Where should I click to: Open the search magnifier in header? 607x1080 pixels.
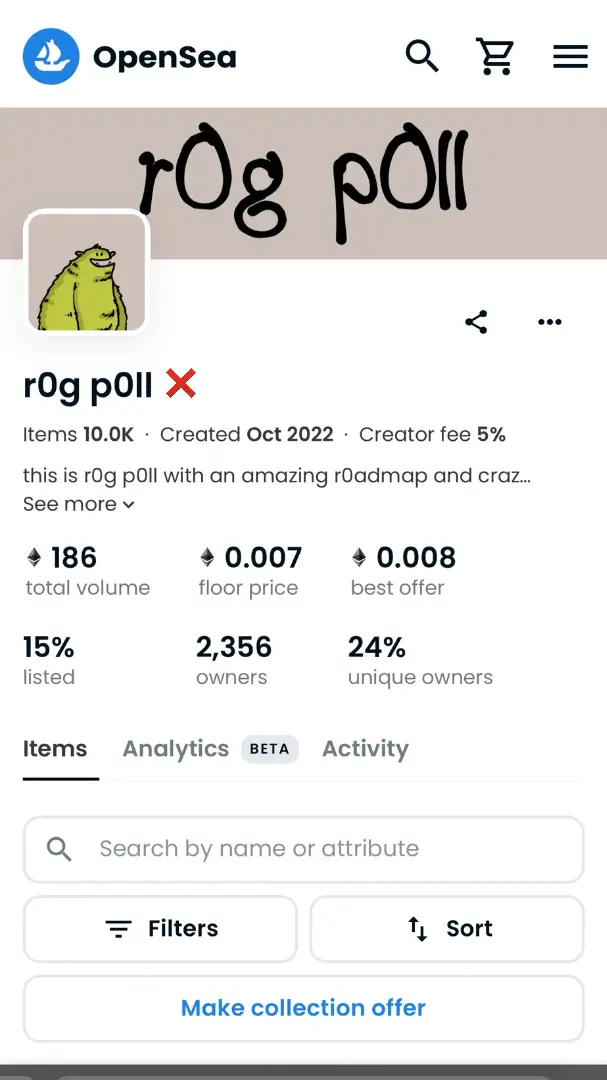422,56
